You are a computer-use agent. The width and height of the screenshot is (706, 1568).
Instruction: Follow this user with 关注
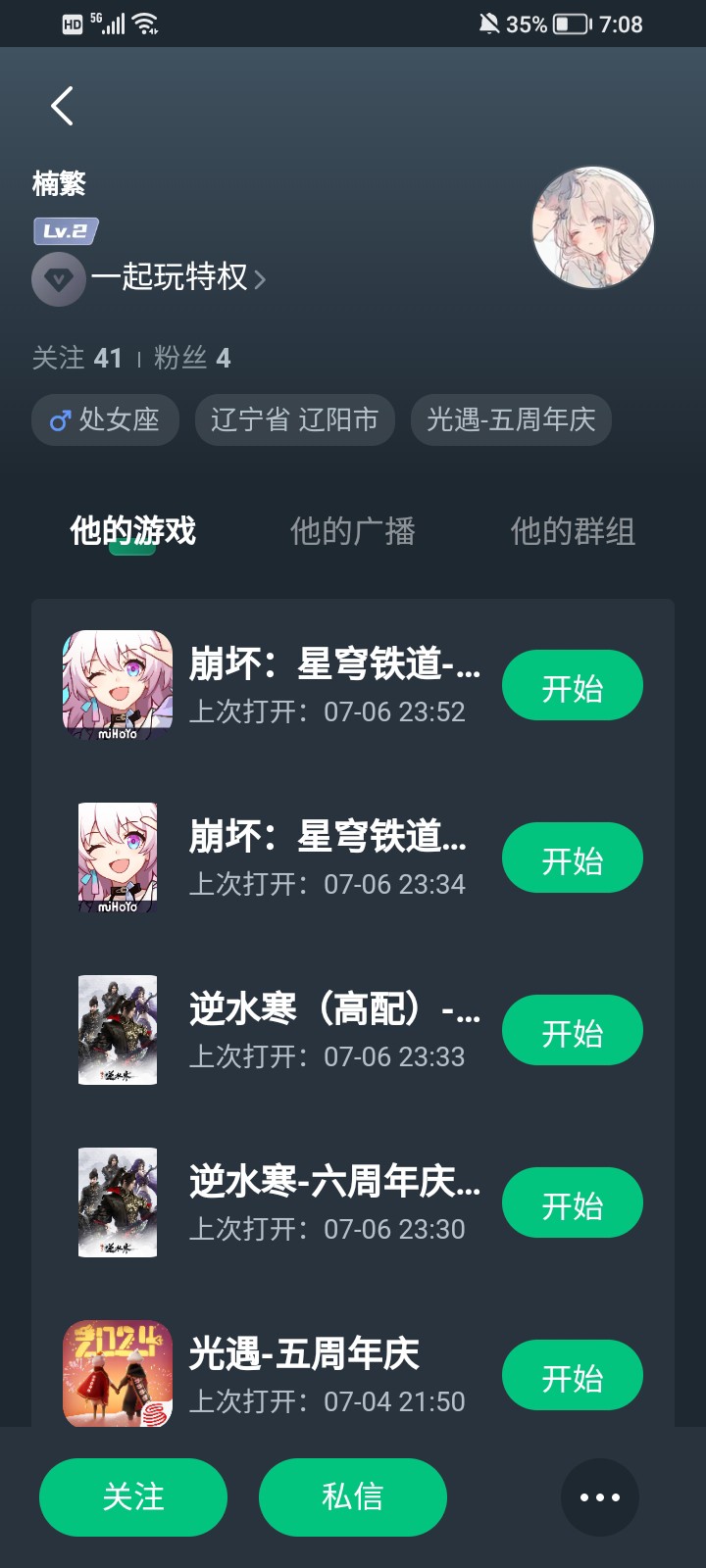click(x=133, y=1496)
